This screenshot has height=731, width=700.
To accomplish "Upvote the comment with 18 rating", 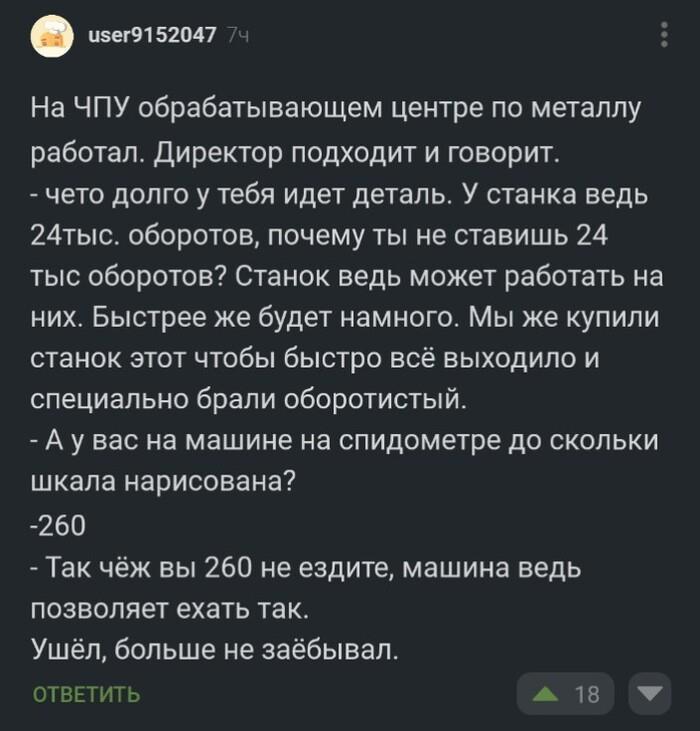I will [549, 693].
